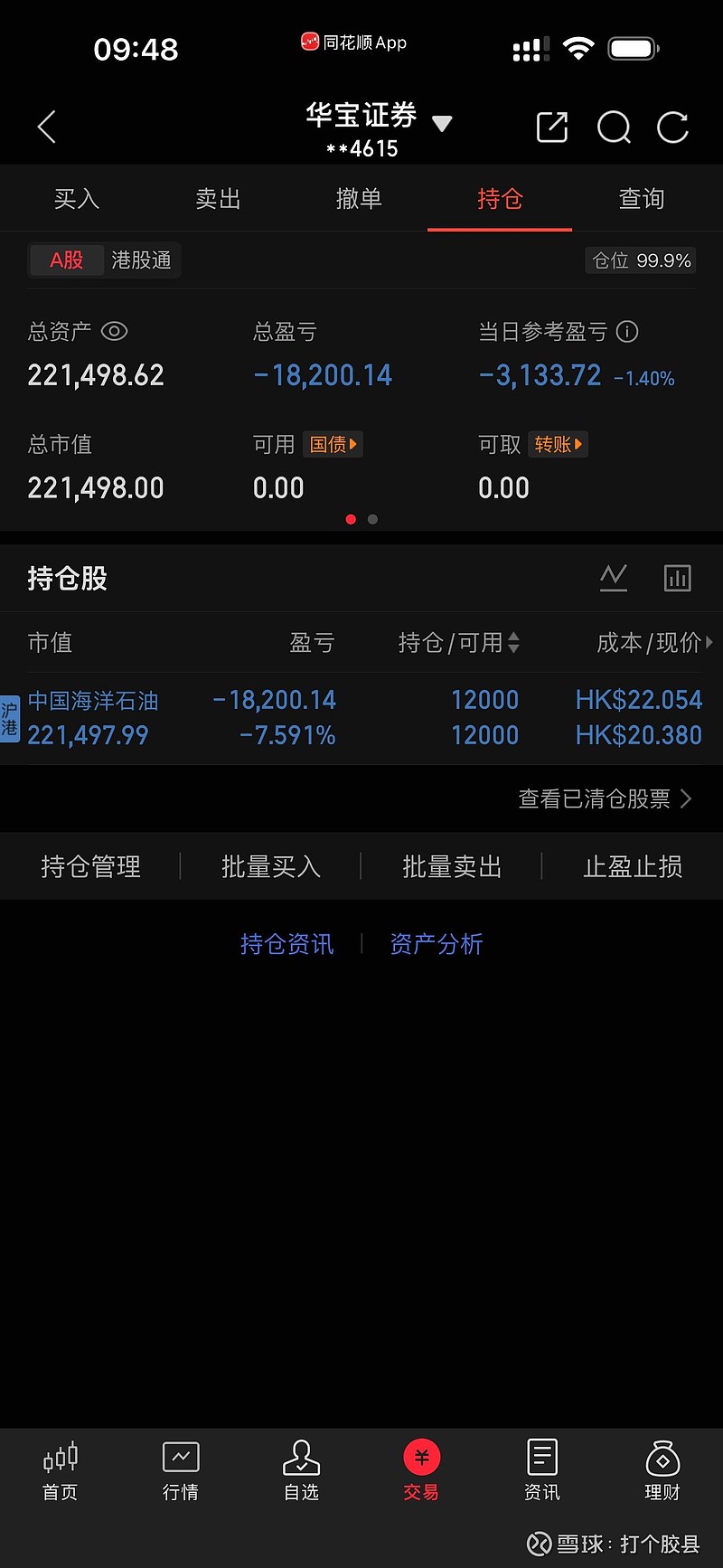Viewport: 723px width, 1568px height.
Task: Go back using the top-left arrow
Action: 47,128
